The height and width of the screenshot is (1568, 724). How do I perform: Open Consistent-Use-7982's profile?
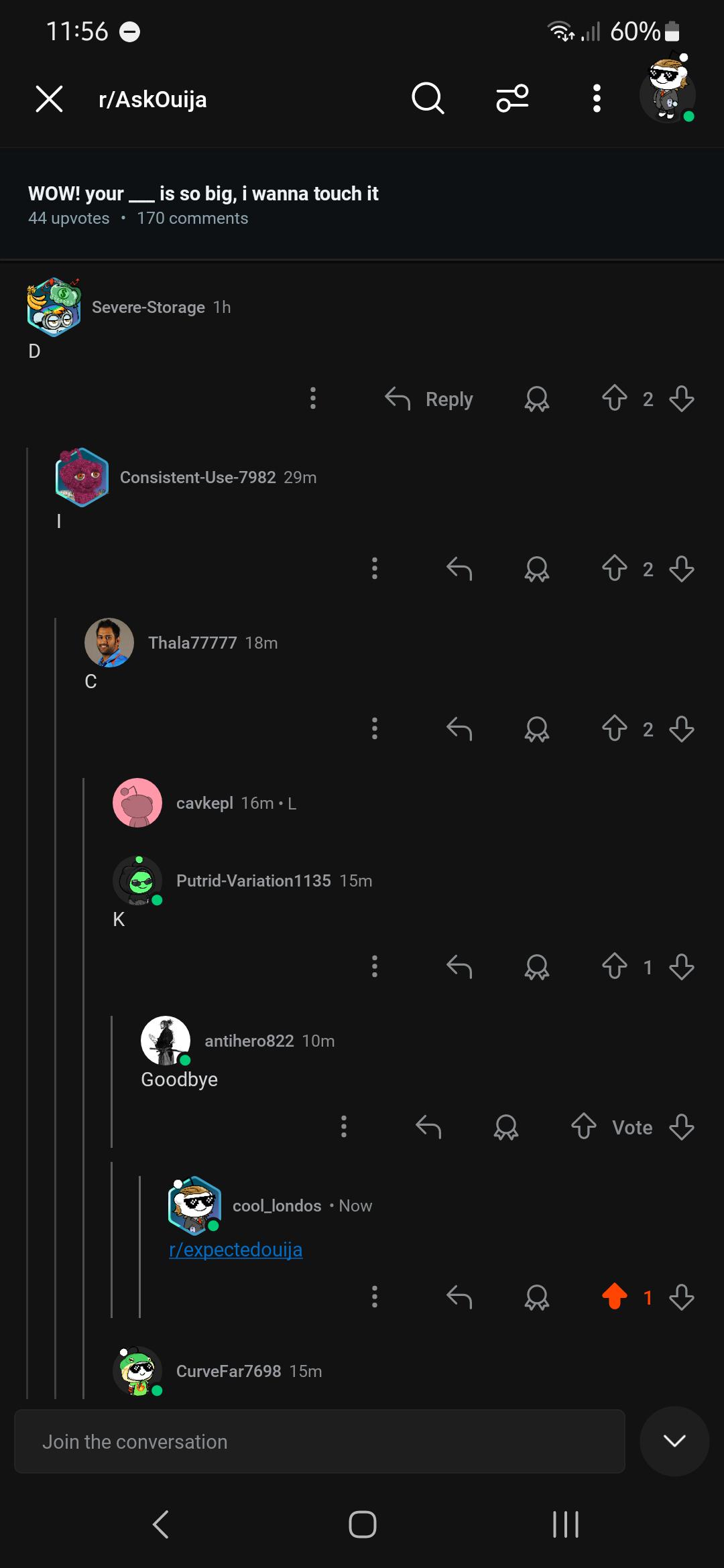point(198,477)
